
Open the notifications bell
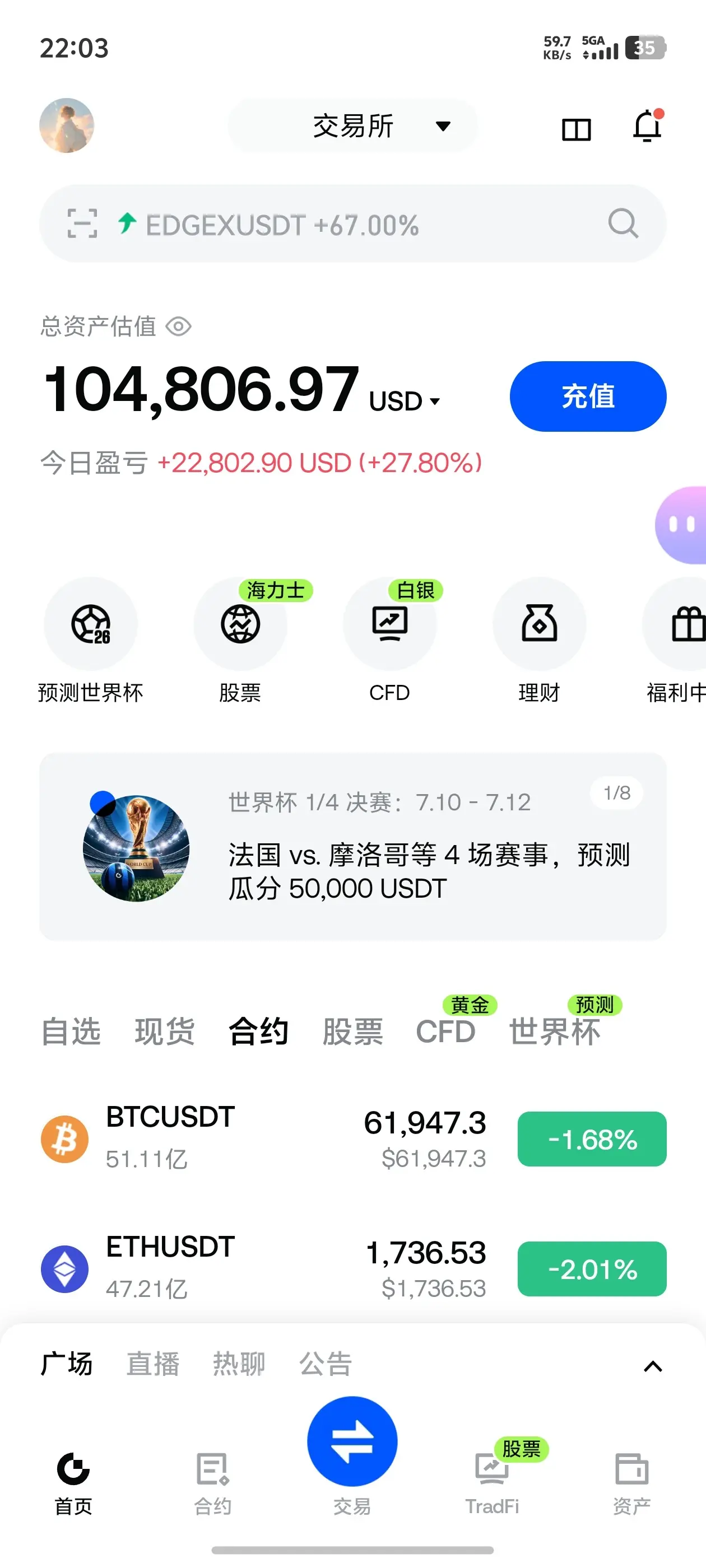pos(647,127)
